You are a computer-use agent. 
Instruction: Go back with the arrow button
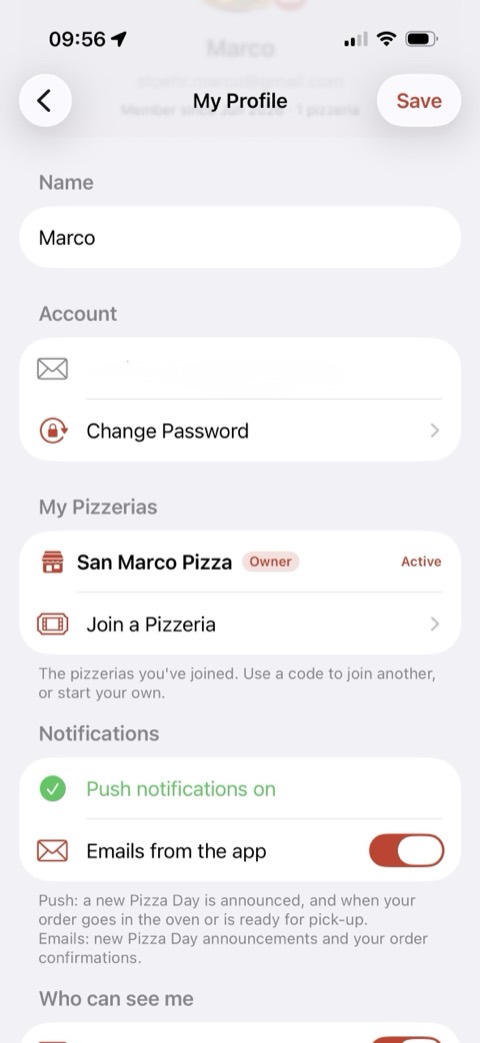[45, 100]
